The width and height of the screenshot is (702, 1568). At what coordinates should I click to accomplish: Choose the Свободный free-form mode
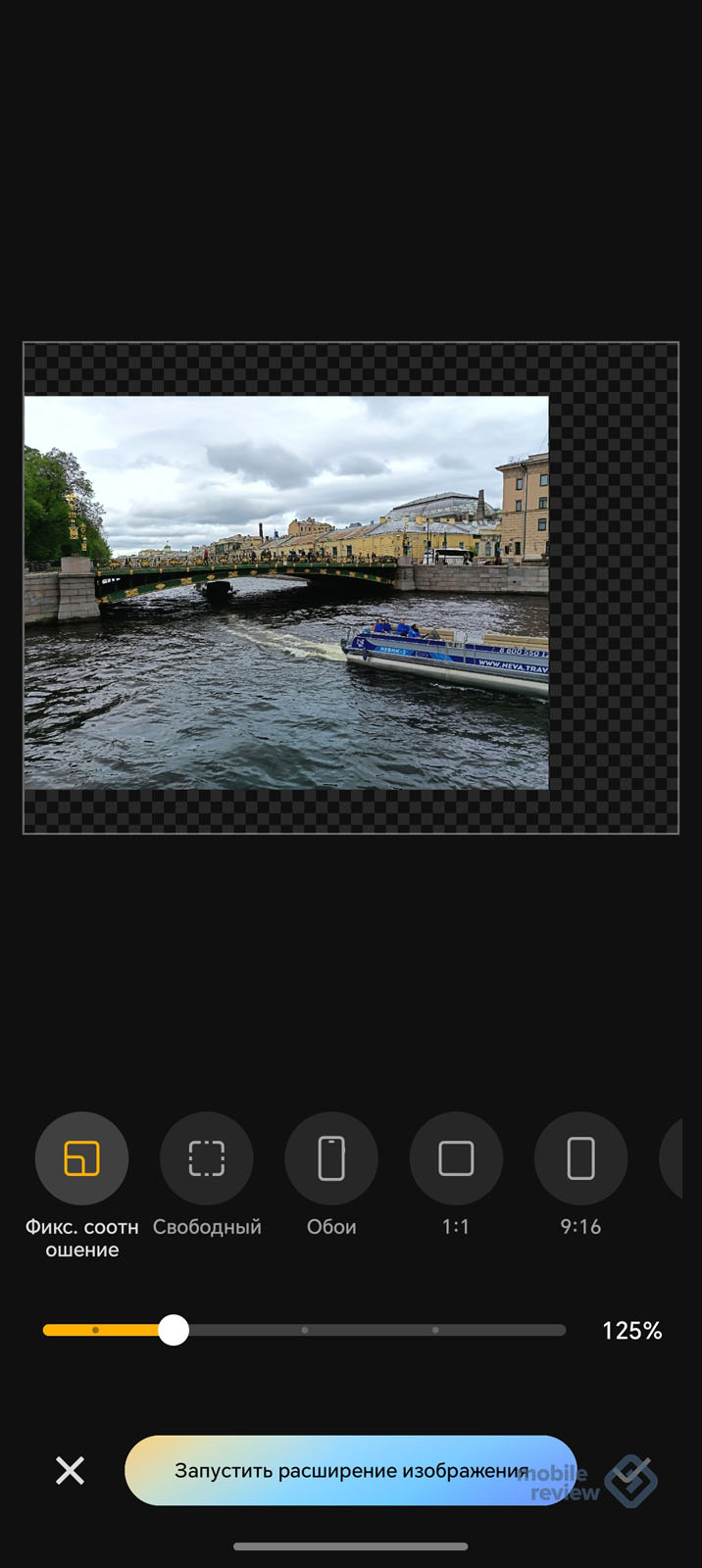point(207,1158)
